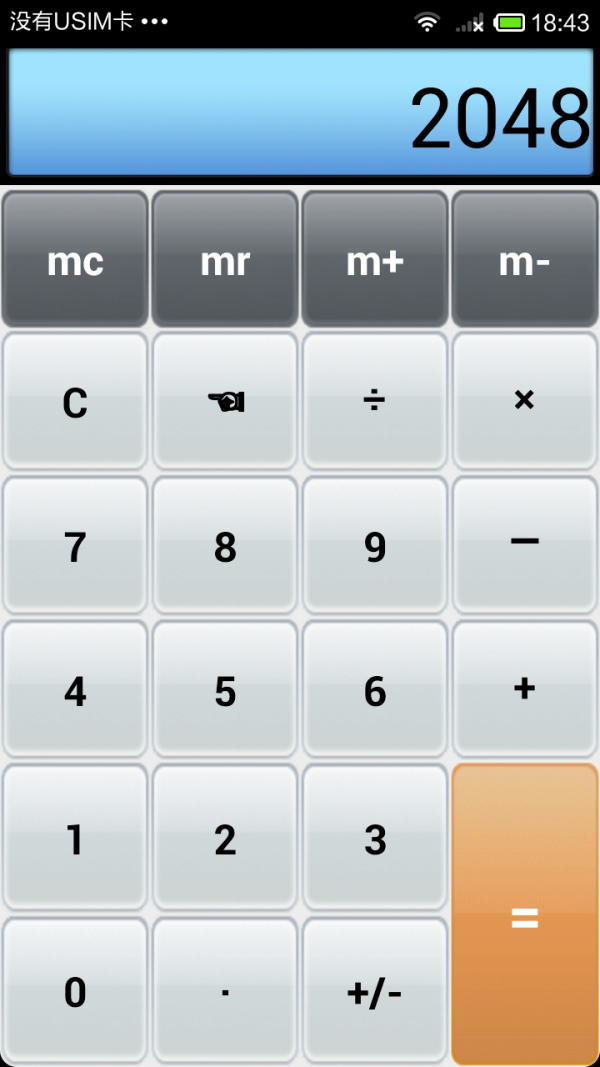
Task: Recall the stored memory value with mr
Action: tap(225, 260)
